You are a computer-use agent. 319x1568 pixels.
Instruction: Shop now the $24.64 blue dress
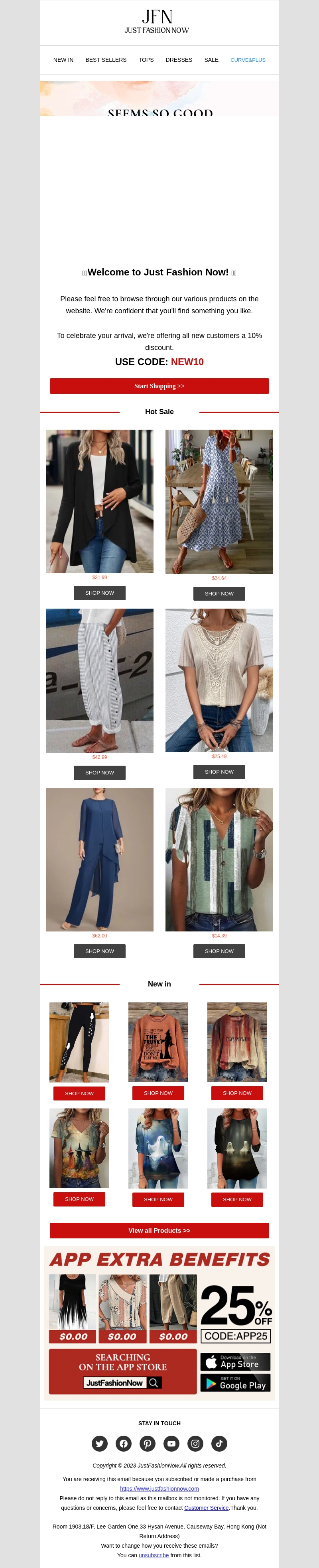(x=219, y=593)
